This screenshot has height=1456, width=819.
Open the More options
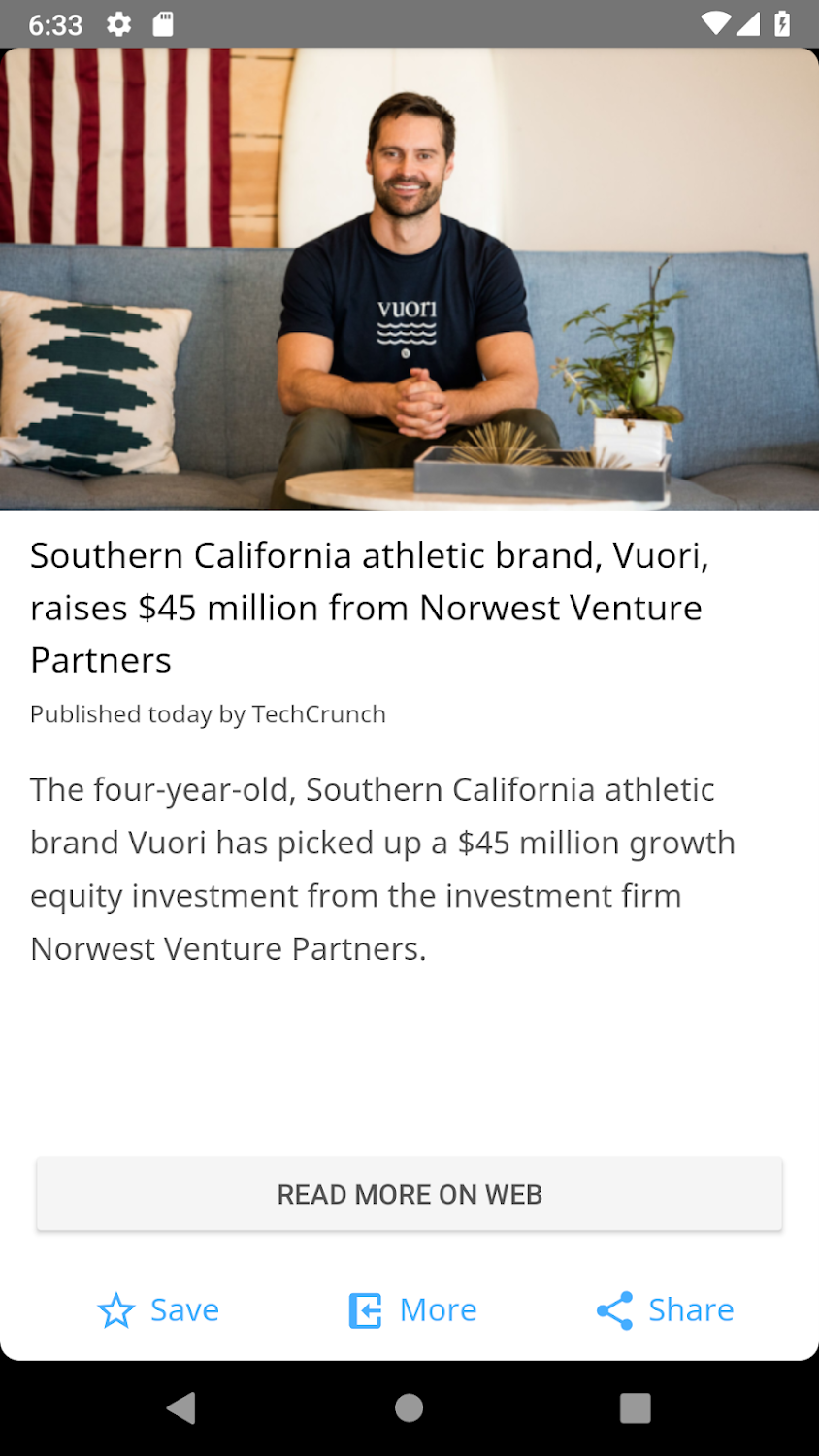click(412, 1310)
